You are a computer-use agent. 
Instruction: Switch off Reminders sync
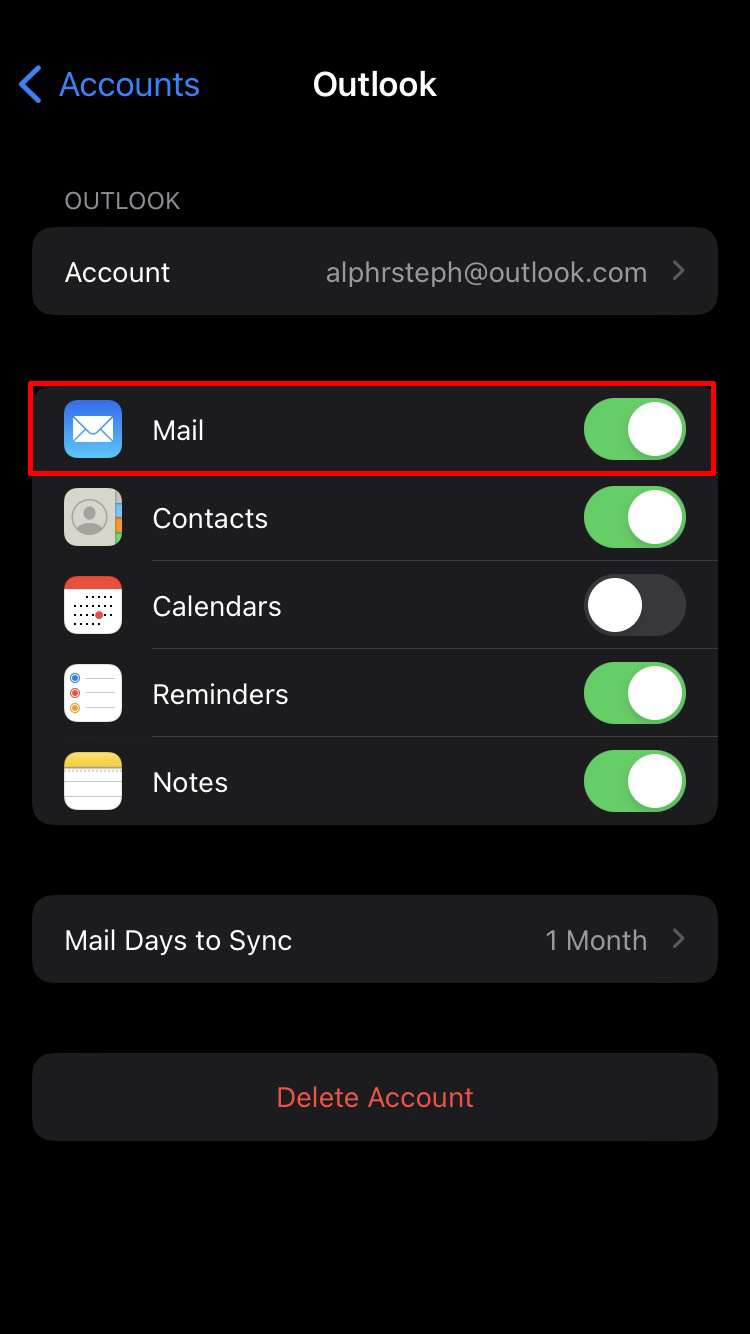click(634, 694)
